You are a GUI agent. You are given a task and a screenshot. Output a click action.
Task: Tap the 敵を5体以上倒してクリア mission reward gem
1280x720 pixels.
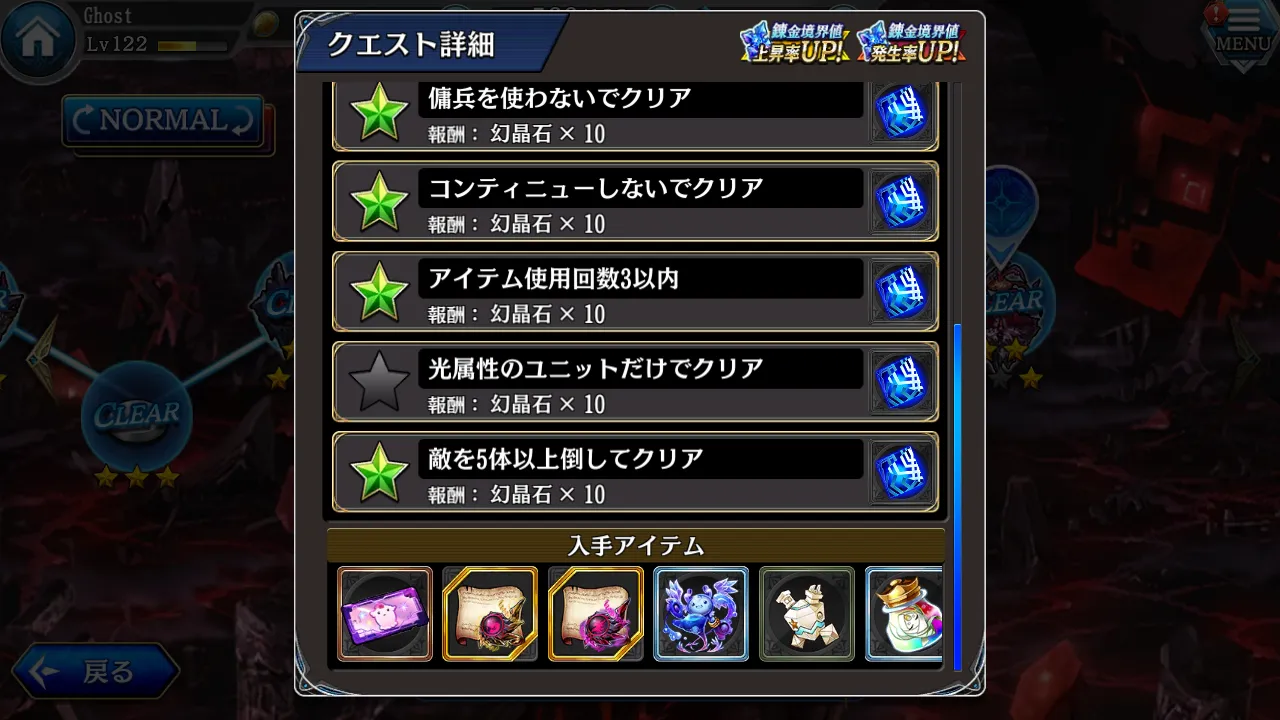[x=902, y=472]
